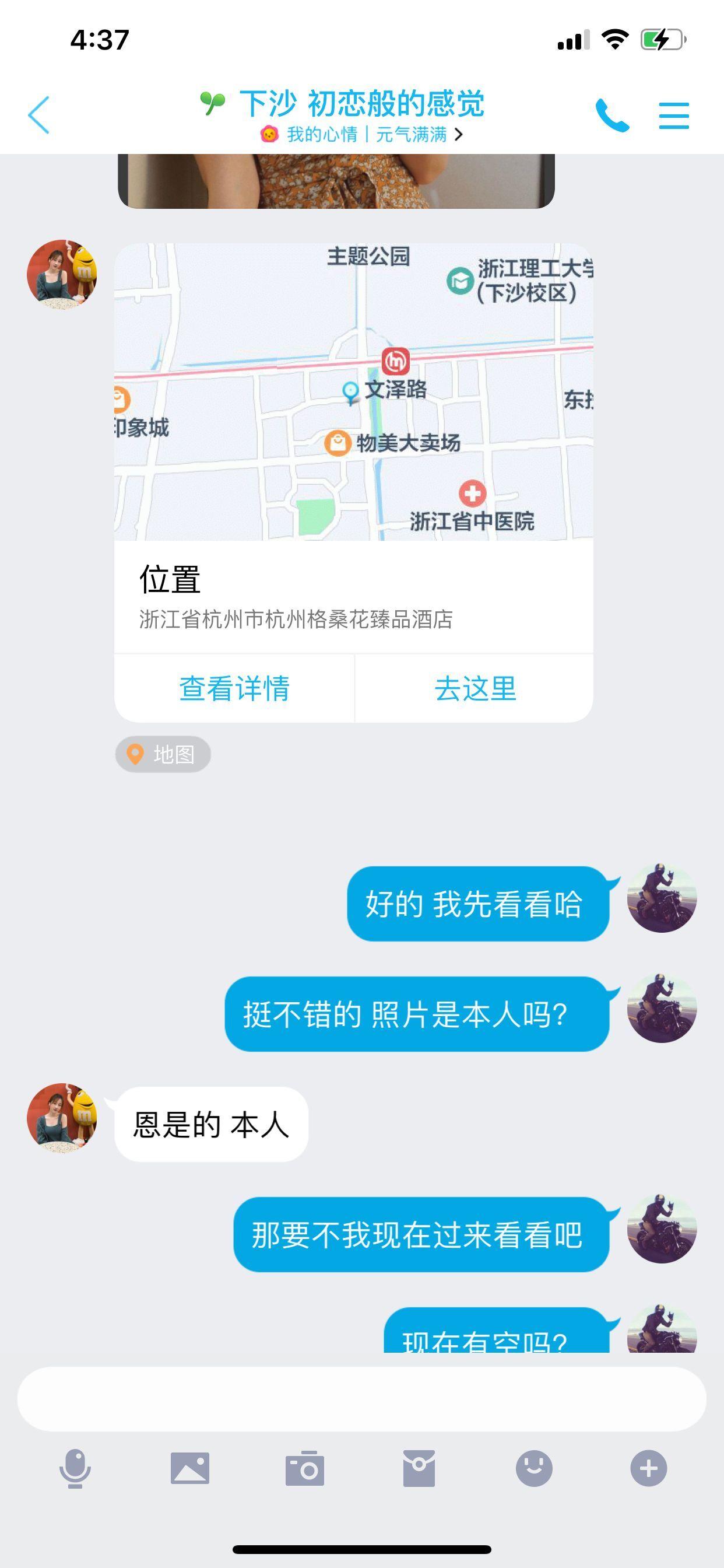Screen dimensions: 724x1568
Task: Focus the message input field
Action: (361, 1399)
